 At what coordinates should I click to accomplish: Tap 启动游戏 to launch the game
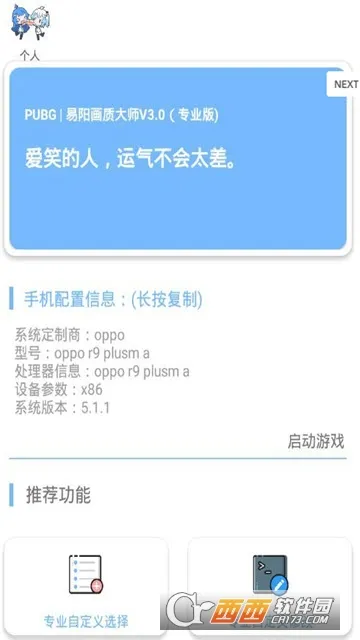pos(316,442)
